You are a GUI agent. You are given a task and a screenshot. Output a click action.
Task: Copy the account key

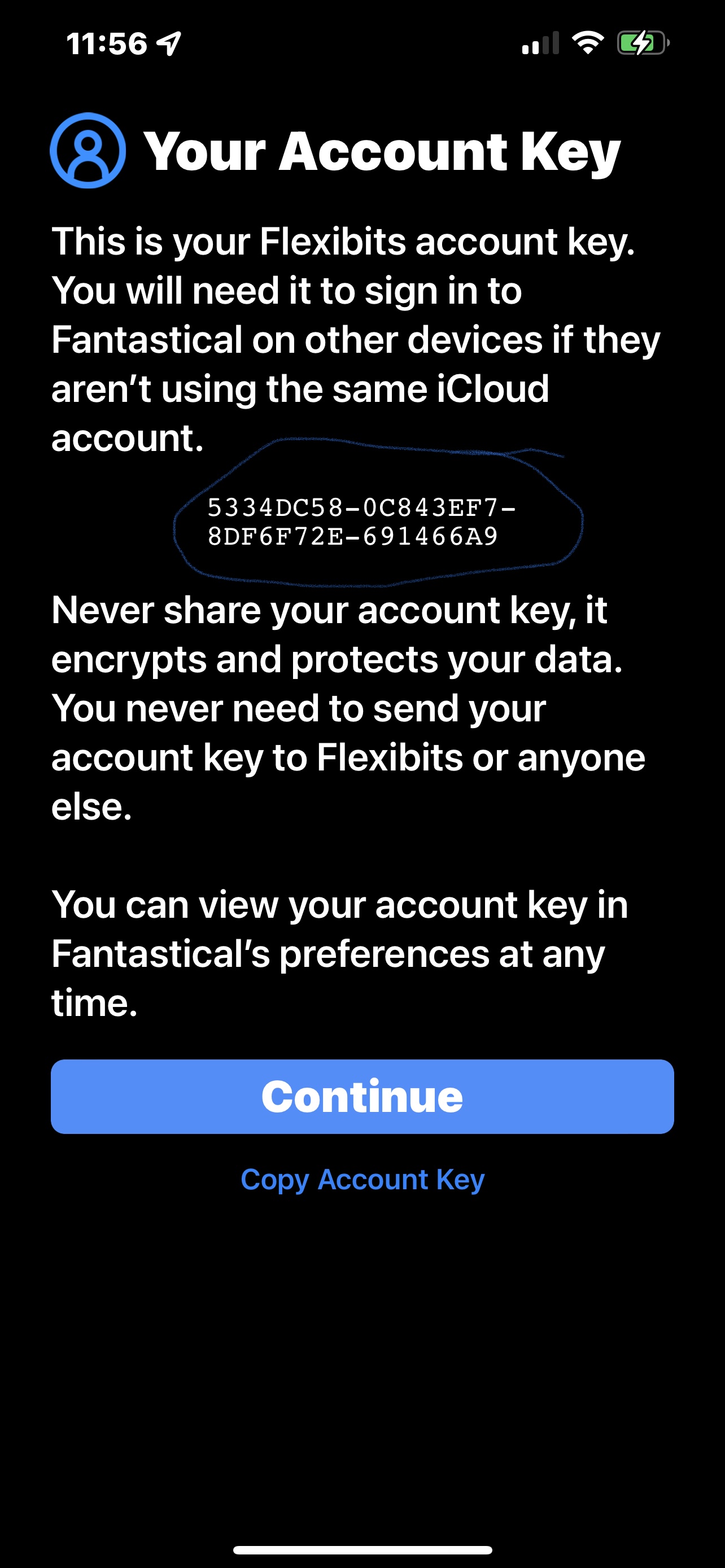(362, 1179)
